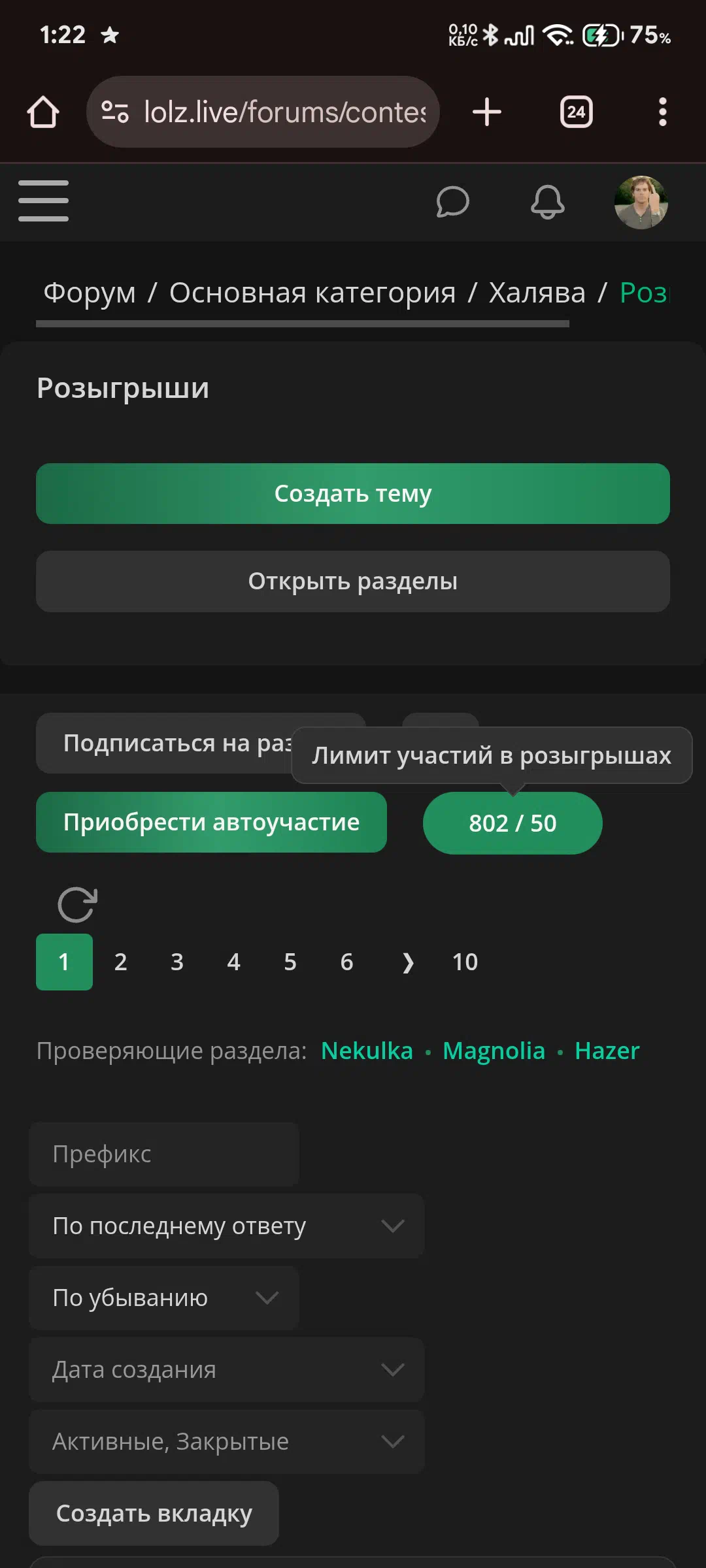Screen dimensions: 706x1568
Task: Expand the Дата создания dropdown
Action: click(227, 1369)
